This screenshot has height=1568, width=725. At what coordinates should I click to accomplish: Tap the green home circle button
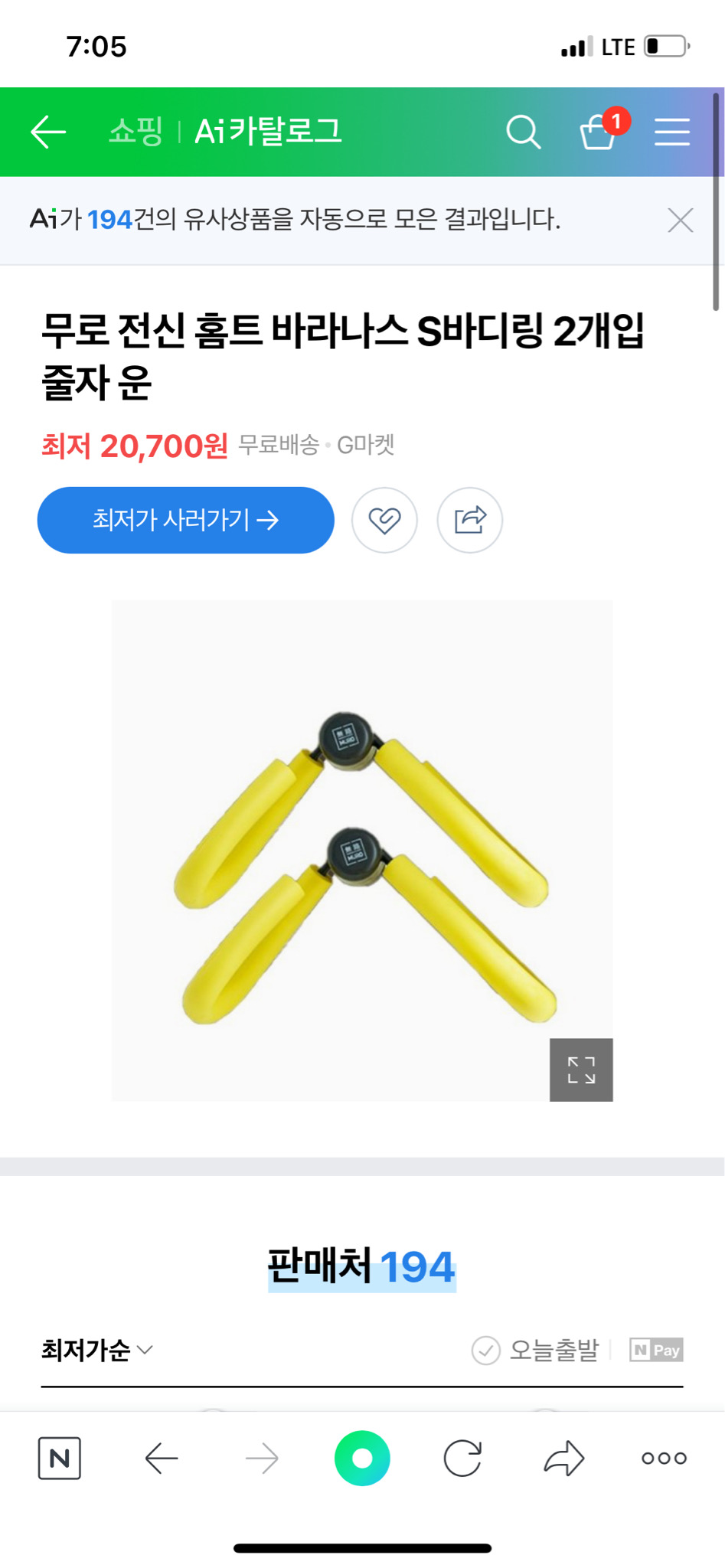[x=362, y=1458]
